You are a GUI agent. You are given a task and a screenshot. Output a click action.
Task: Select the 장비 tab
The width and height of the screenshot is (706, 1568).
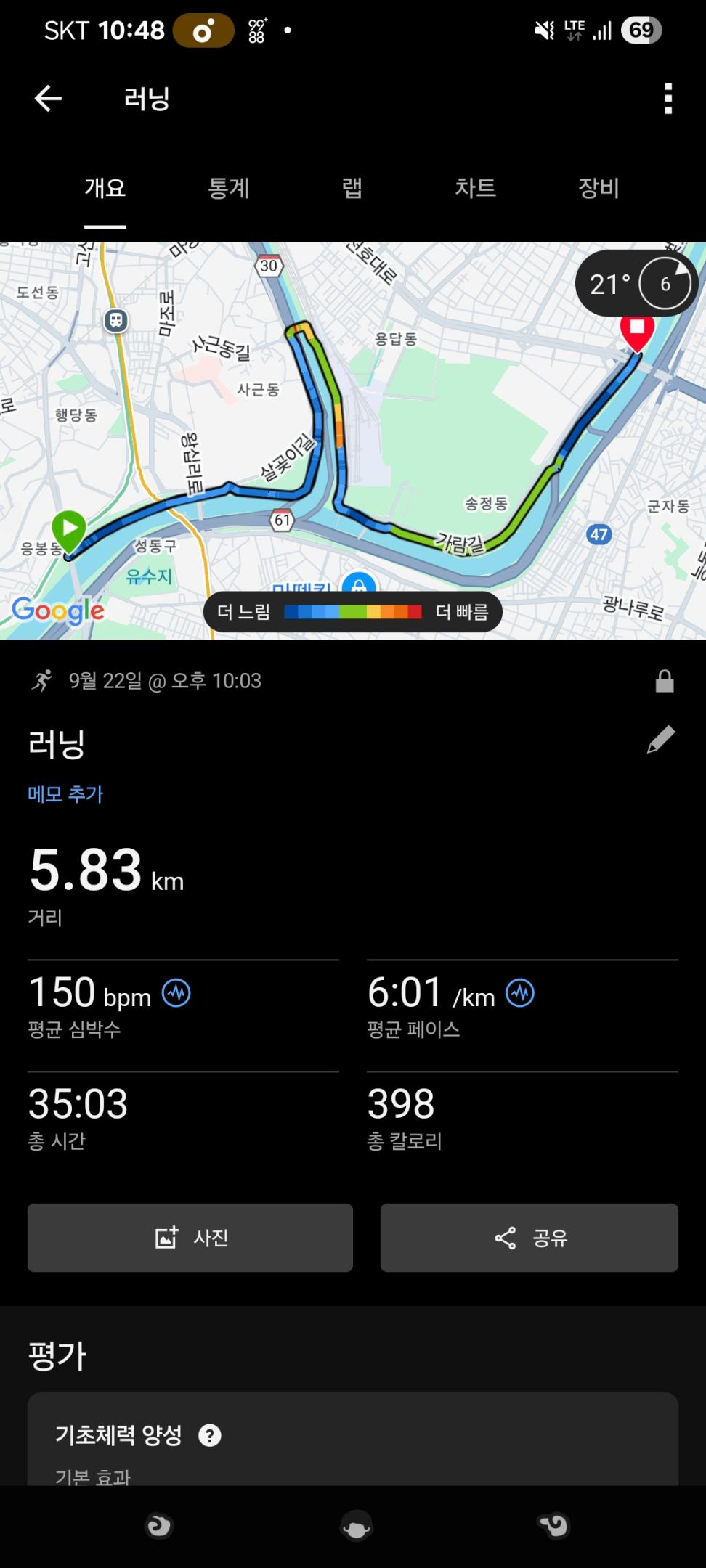(599, 189)
